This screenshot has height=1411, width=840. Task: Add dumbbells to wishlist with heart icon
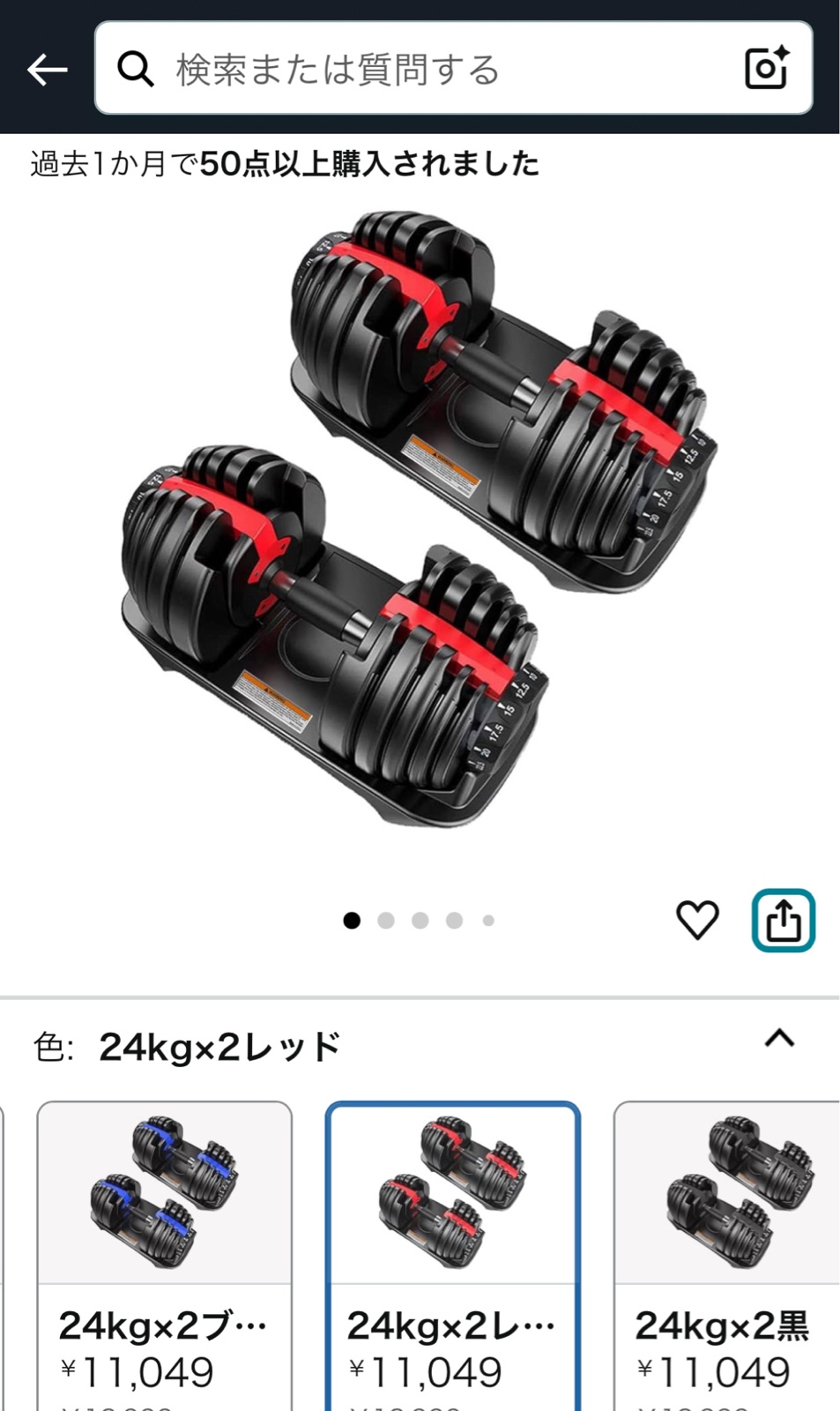[x=697, y=921]
